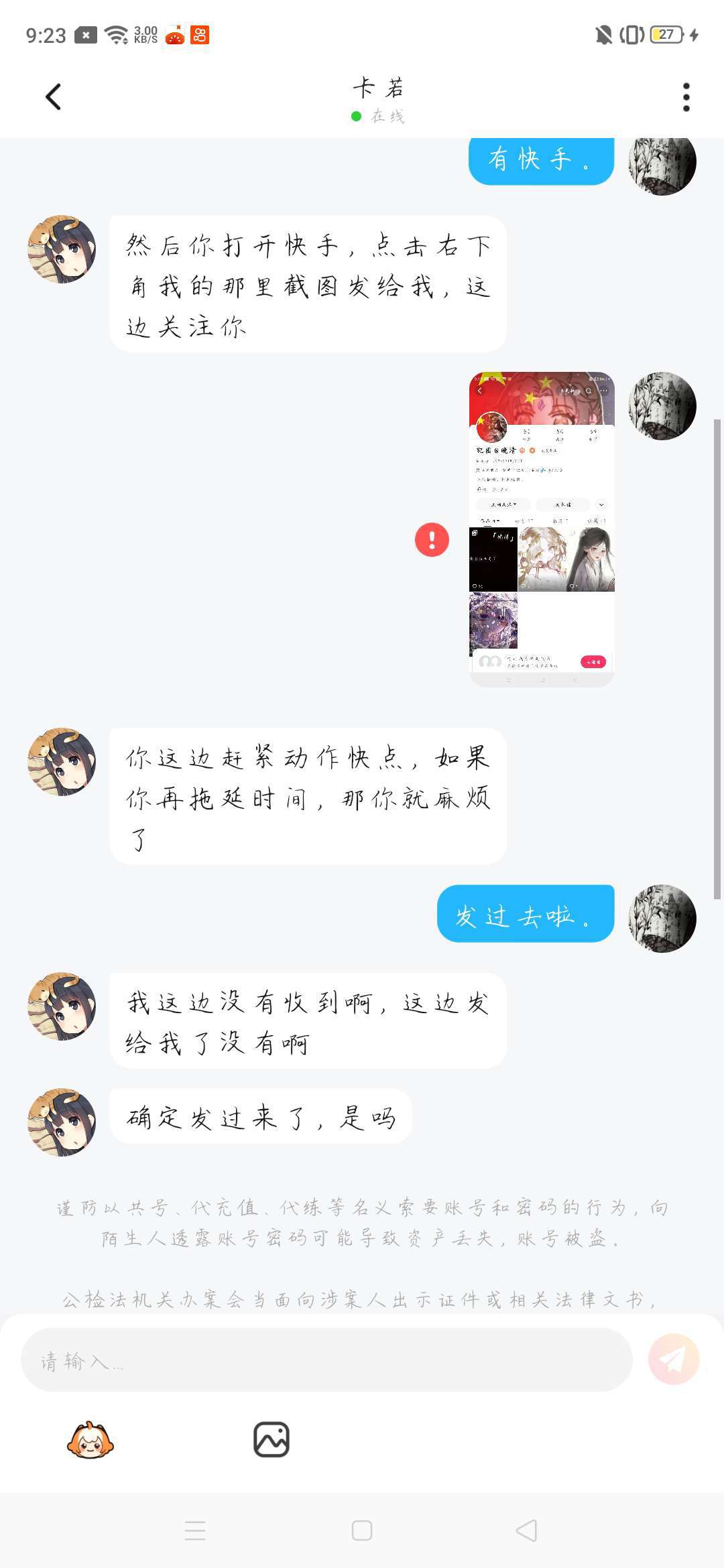
Task: Go to the system home screen
Action: [362, 1530]
